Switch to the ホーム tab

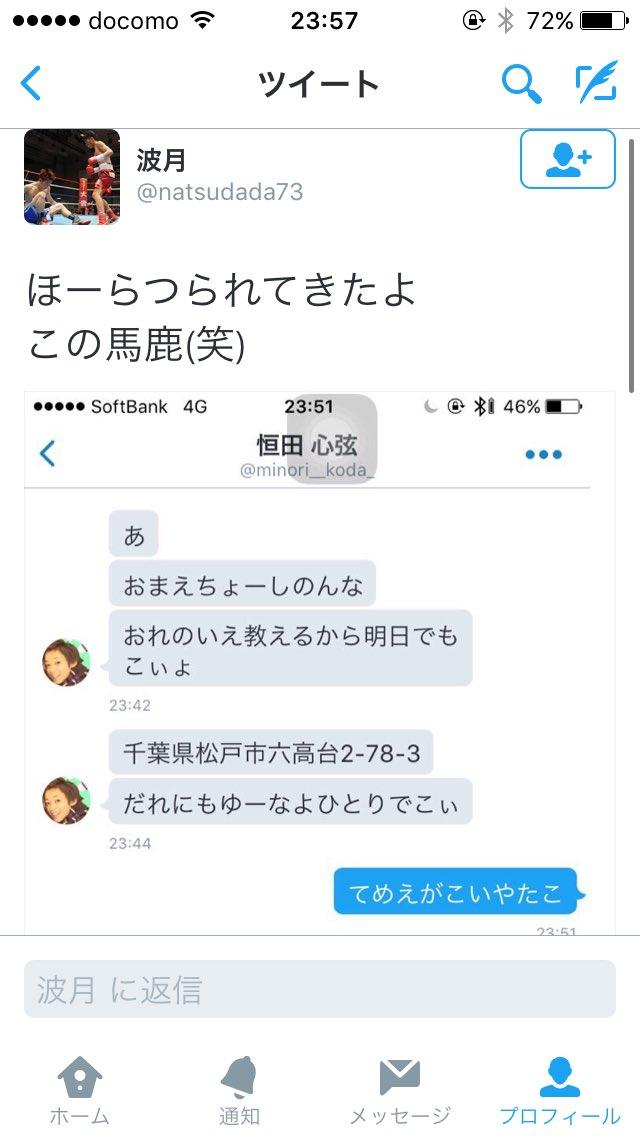click(x=80, y=1090)
